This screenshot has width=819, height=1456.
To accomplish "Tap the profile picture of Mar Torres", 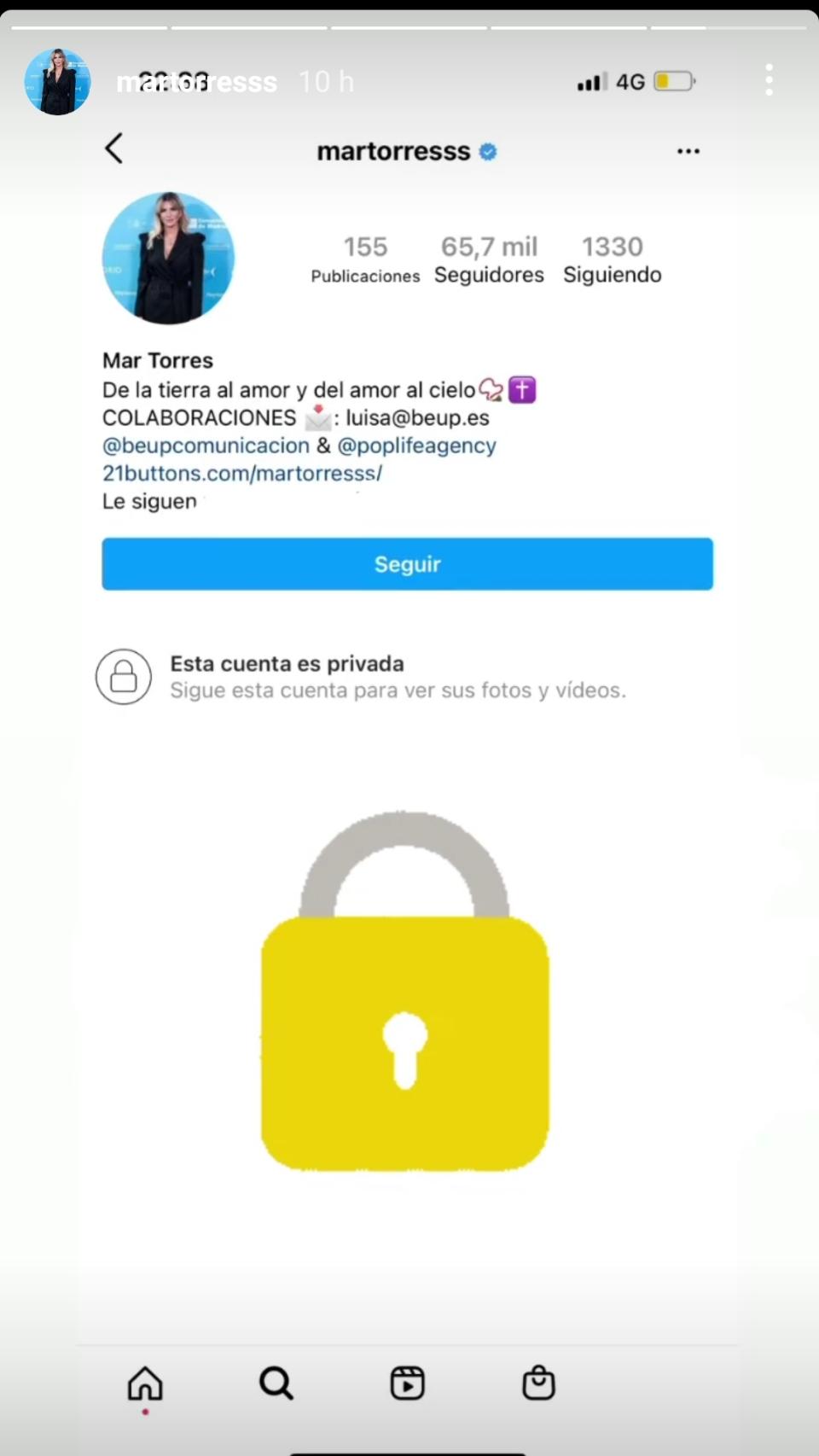I will (x=168, y=258).
